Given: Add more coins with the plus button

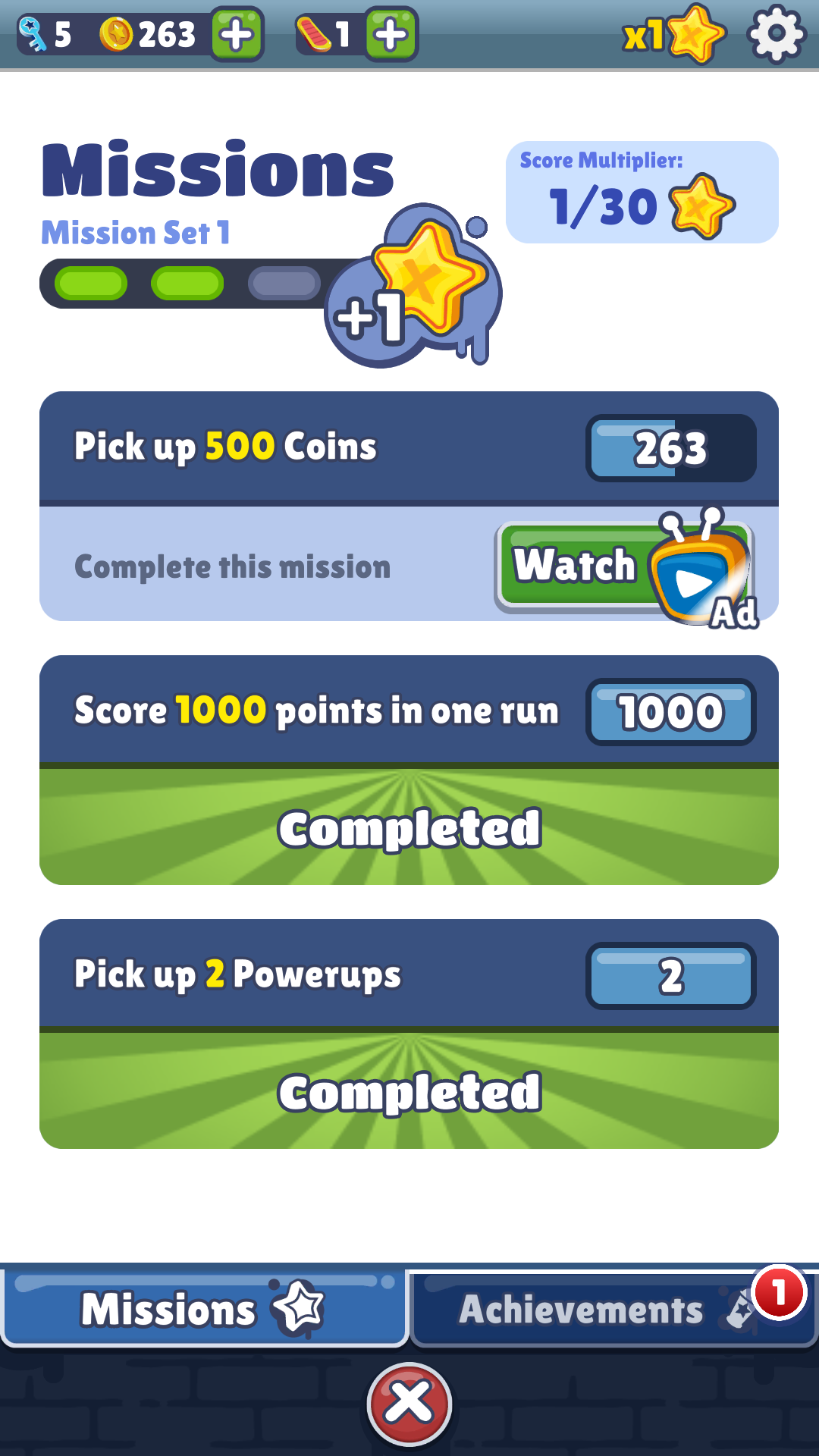Looking at the screenshot, I should pos(237,34).
